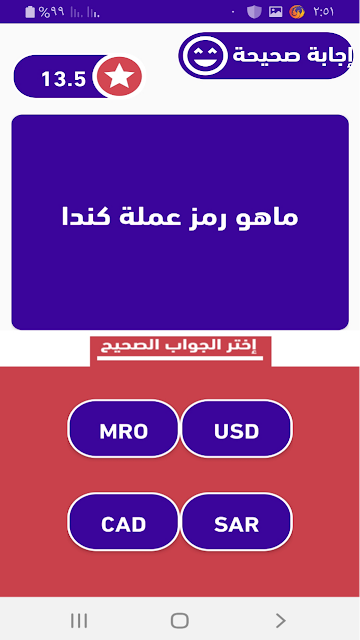Go back using the system back arrow
This screenshot has height=640, width=360.
[x=280, y=620]
